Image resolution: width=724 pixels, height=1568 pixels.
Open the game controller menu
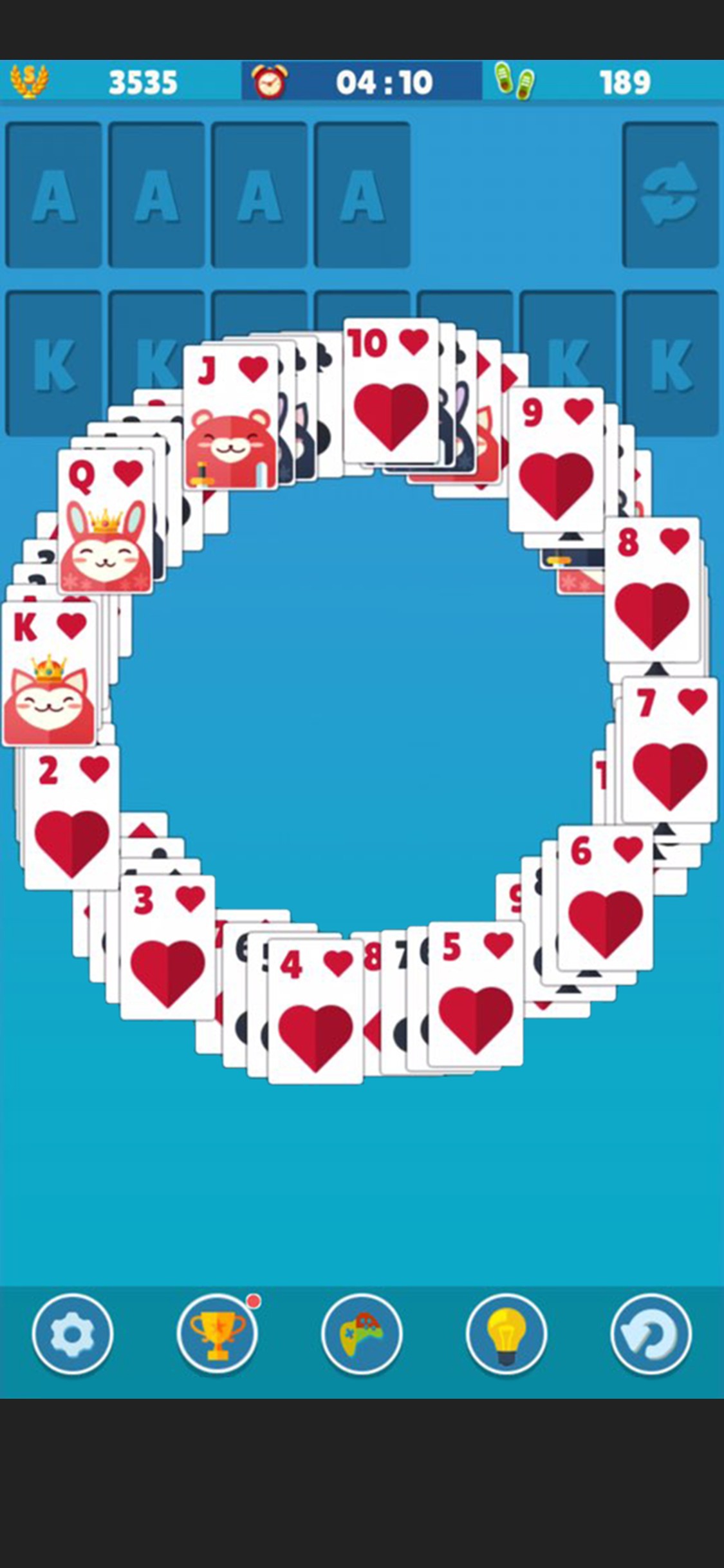coord(362,1334)
